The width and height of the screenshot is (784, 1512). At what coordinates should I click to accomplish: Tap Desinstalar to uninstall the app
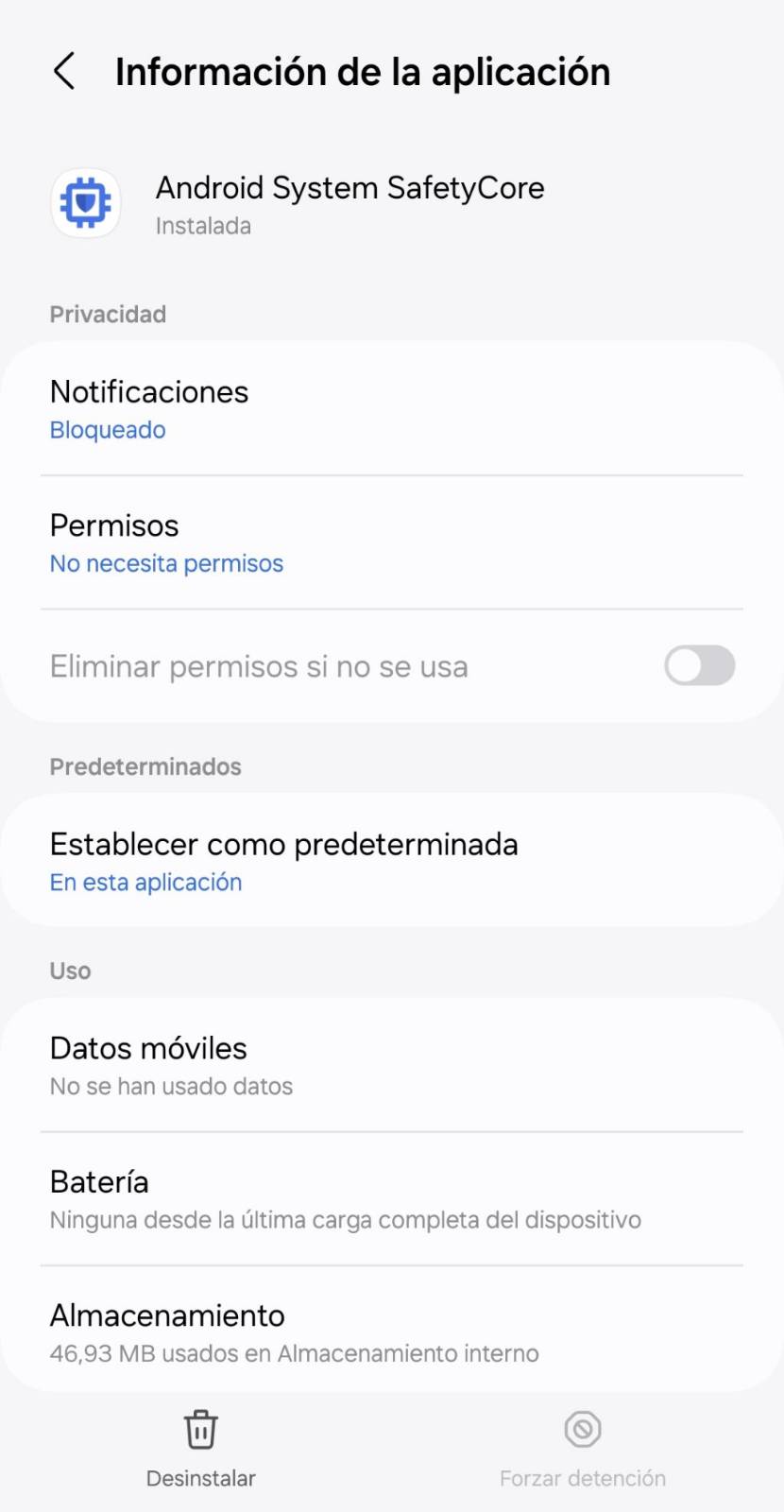click(200, 1450)
